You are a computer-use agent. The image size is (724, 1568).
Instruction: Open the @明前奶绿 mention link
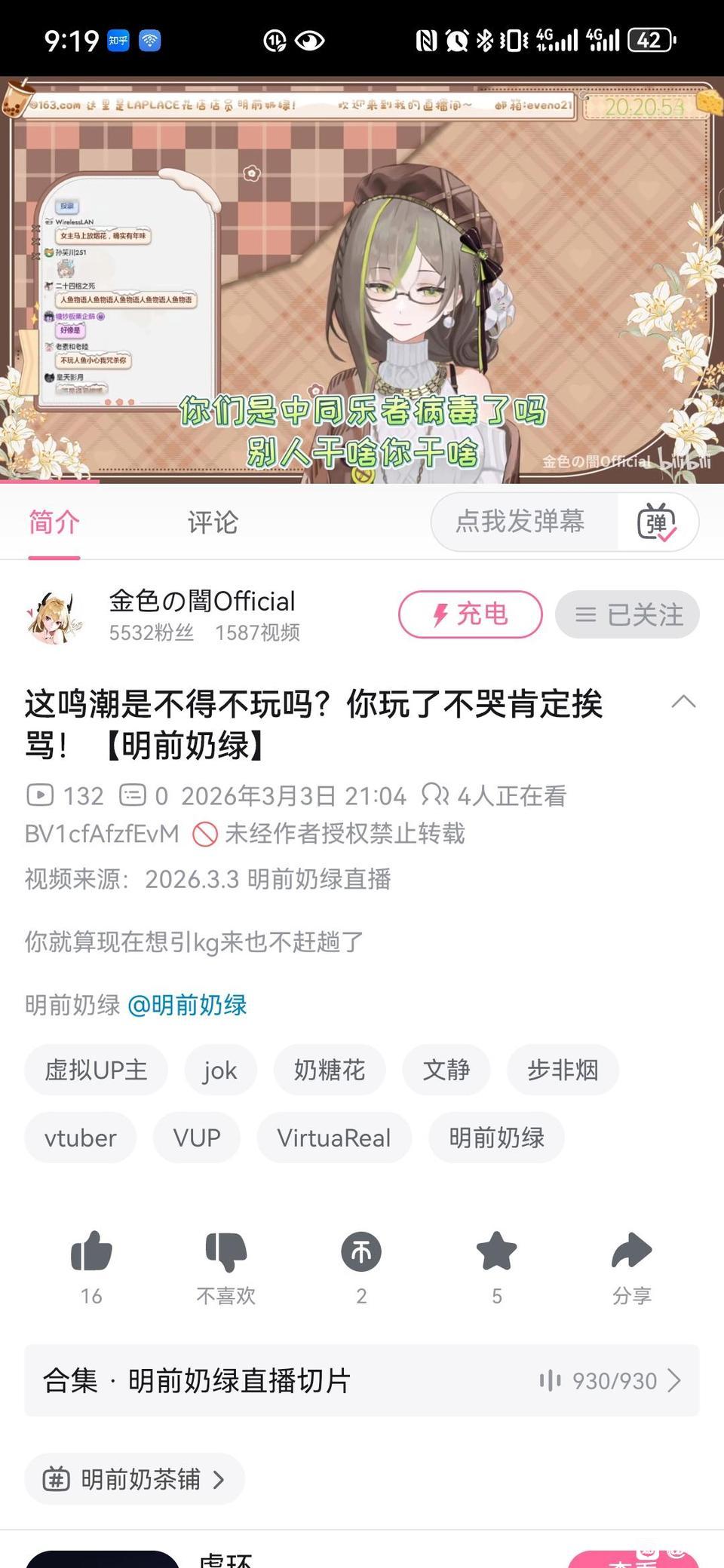click(187, 1005)
